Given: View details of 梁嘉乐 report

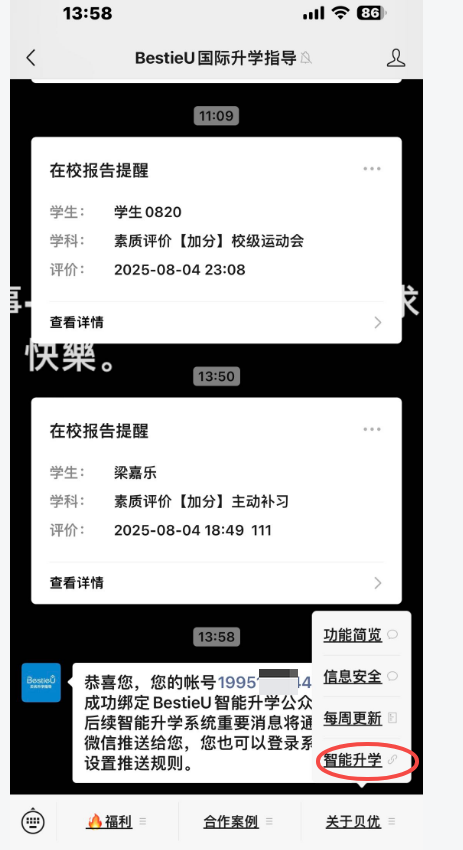Looking at the screenshot, I should point(216,583).
